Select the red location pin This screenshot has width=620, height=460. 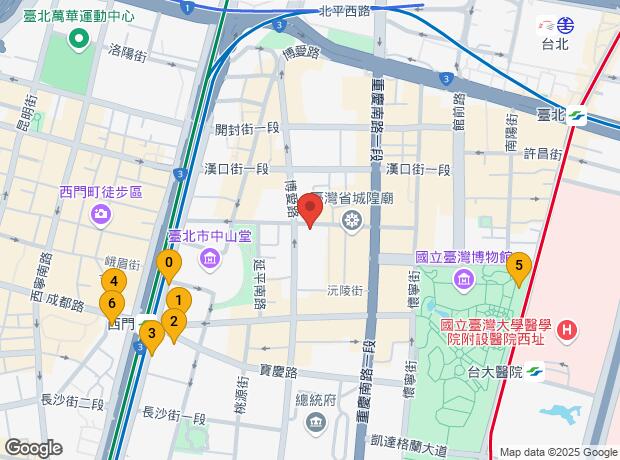coord(310,211)
